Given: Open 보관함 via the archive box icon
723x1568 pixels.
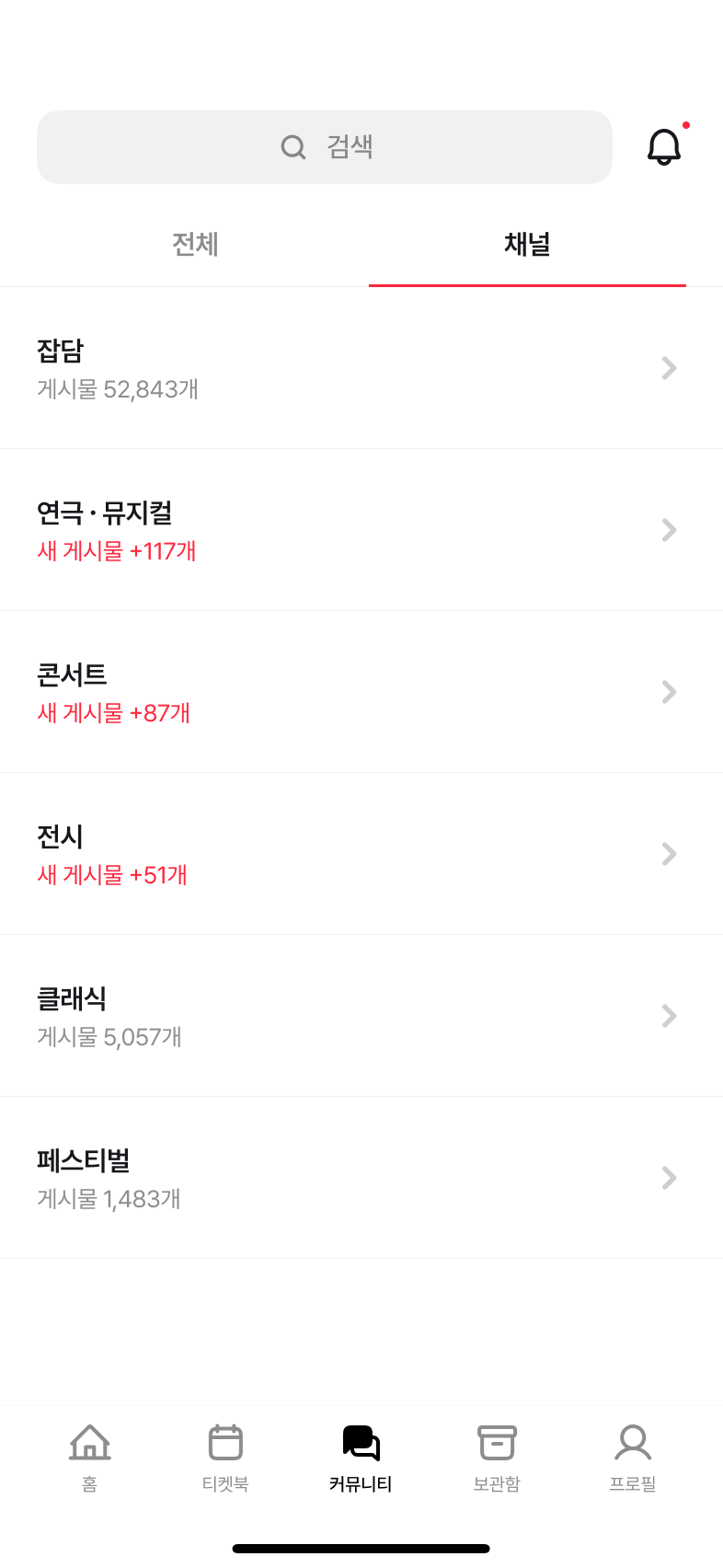Looking at the screenshot, I should click(496, 1442).
